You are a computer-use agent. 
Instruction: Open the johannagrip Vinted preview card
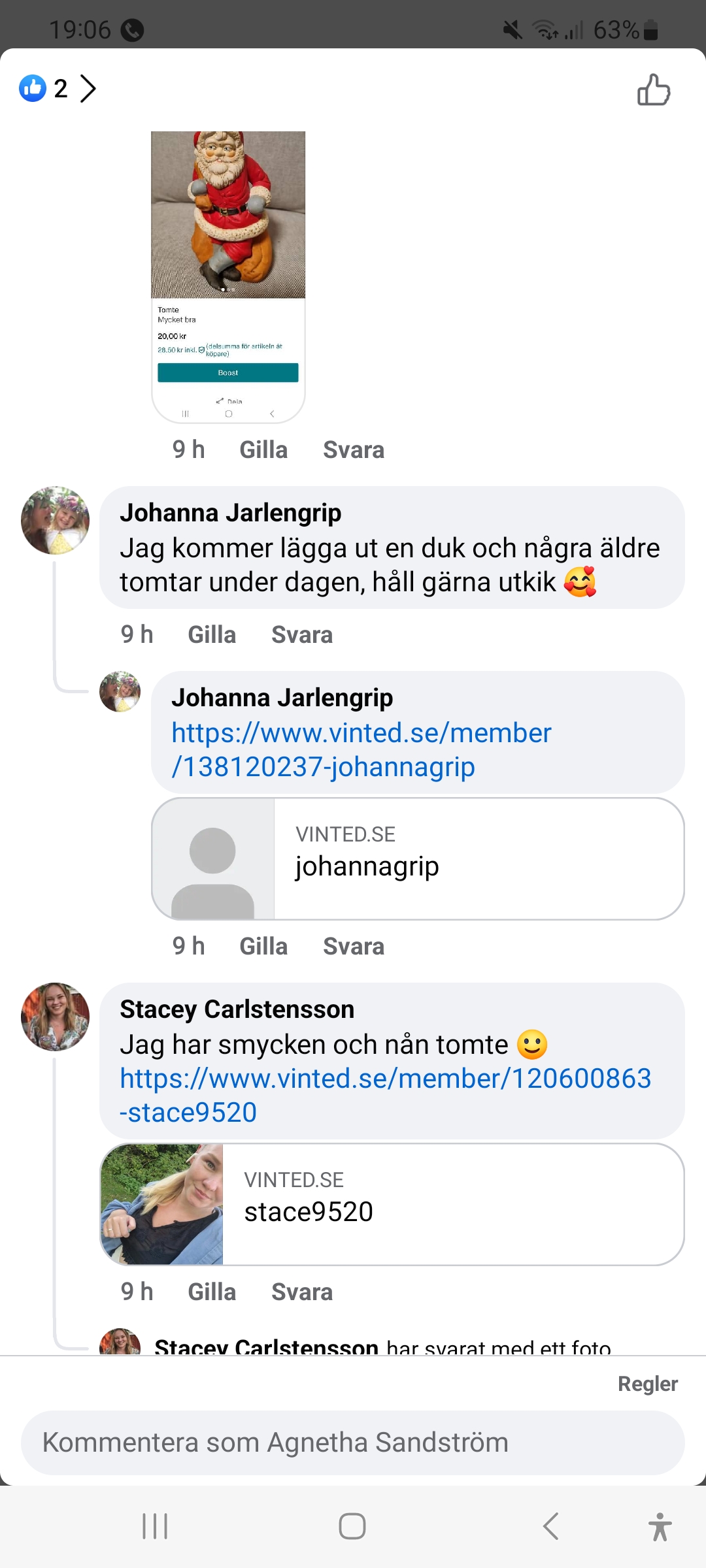pos(417,858)
